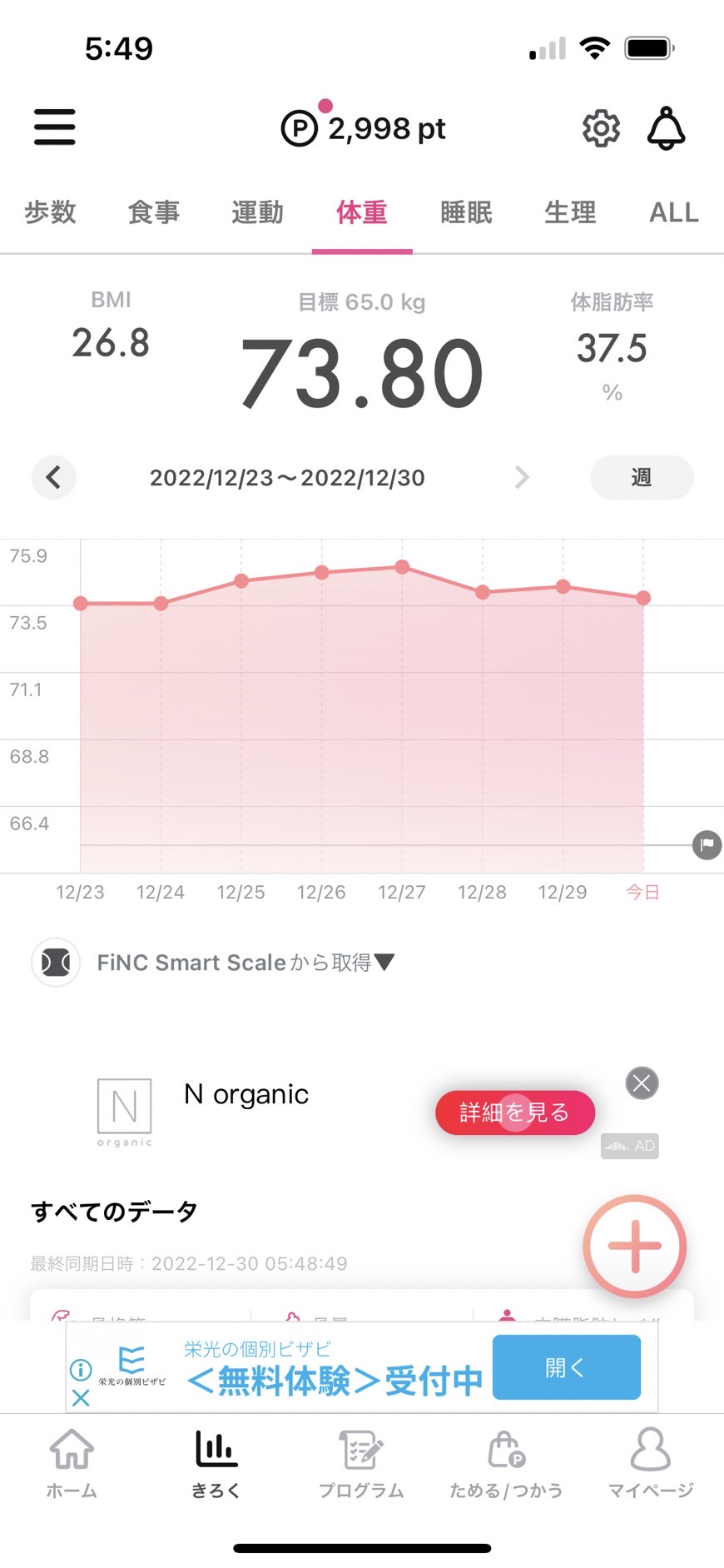Switch to the 食事 tab
724x1568 pixels.
click(154, 212)
